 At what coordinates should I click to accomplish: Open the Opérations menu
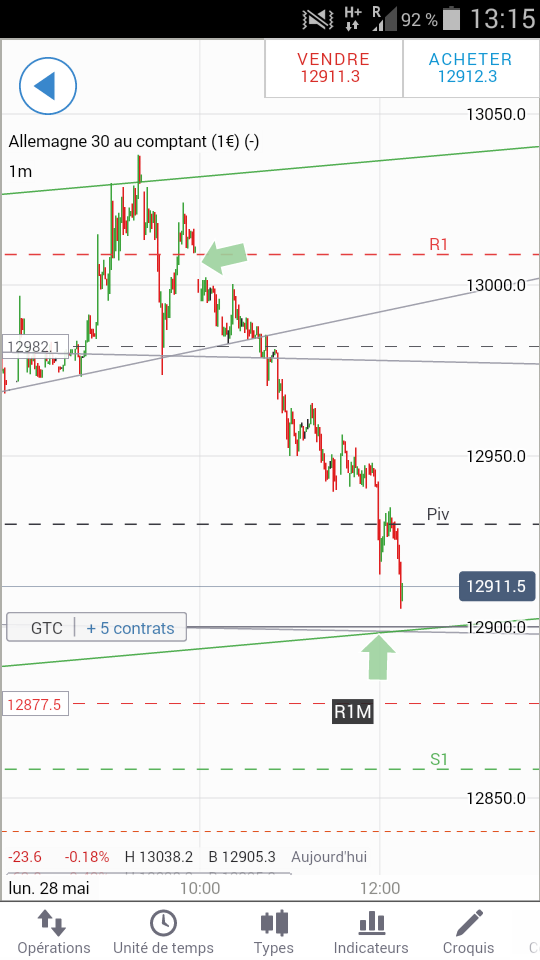(54, 932)
